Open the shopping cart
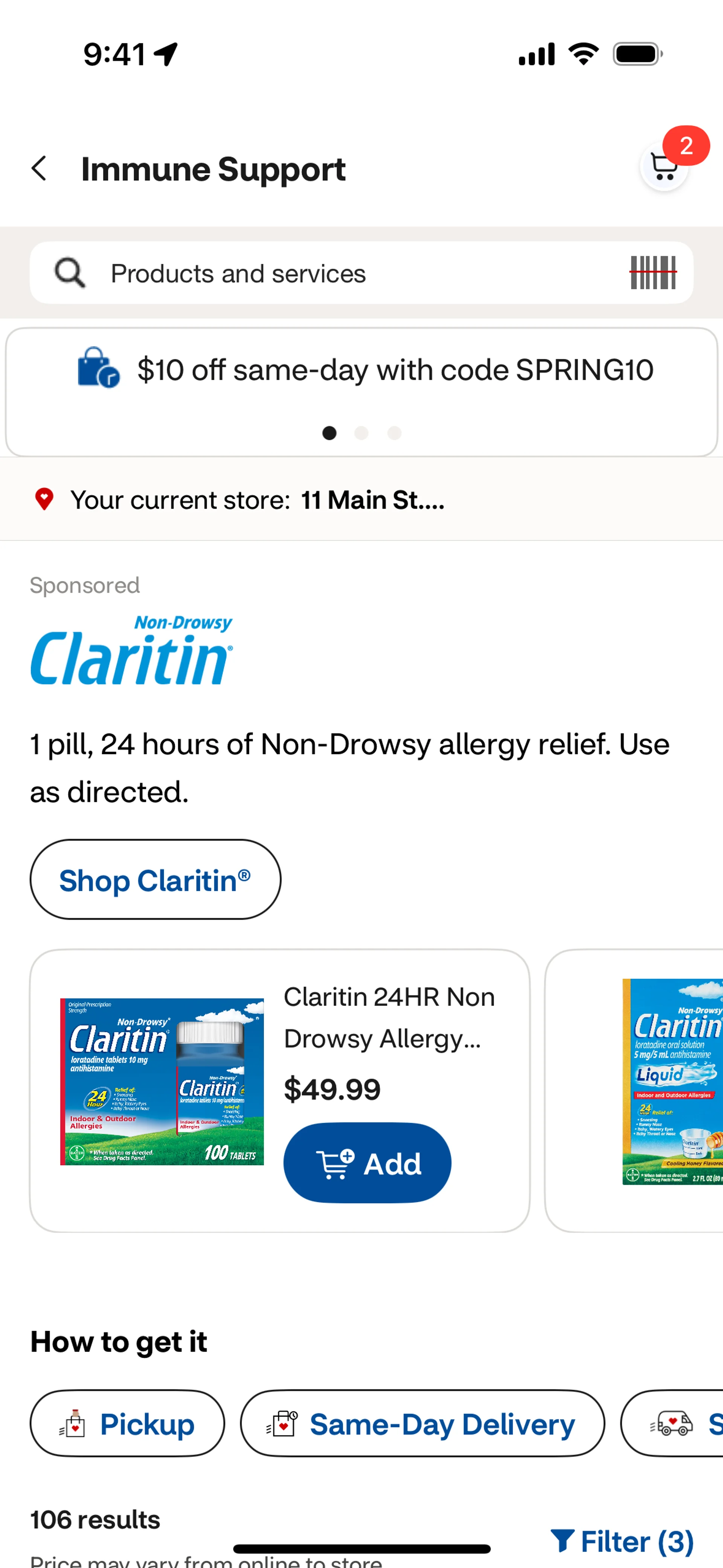This screenshot has height=1568, width=723. click(665, 165)
